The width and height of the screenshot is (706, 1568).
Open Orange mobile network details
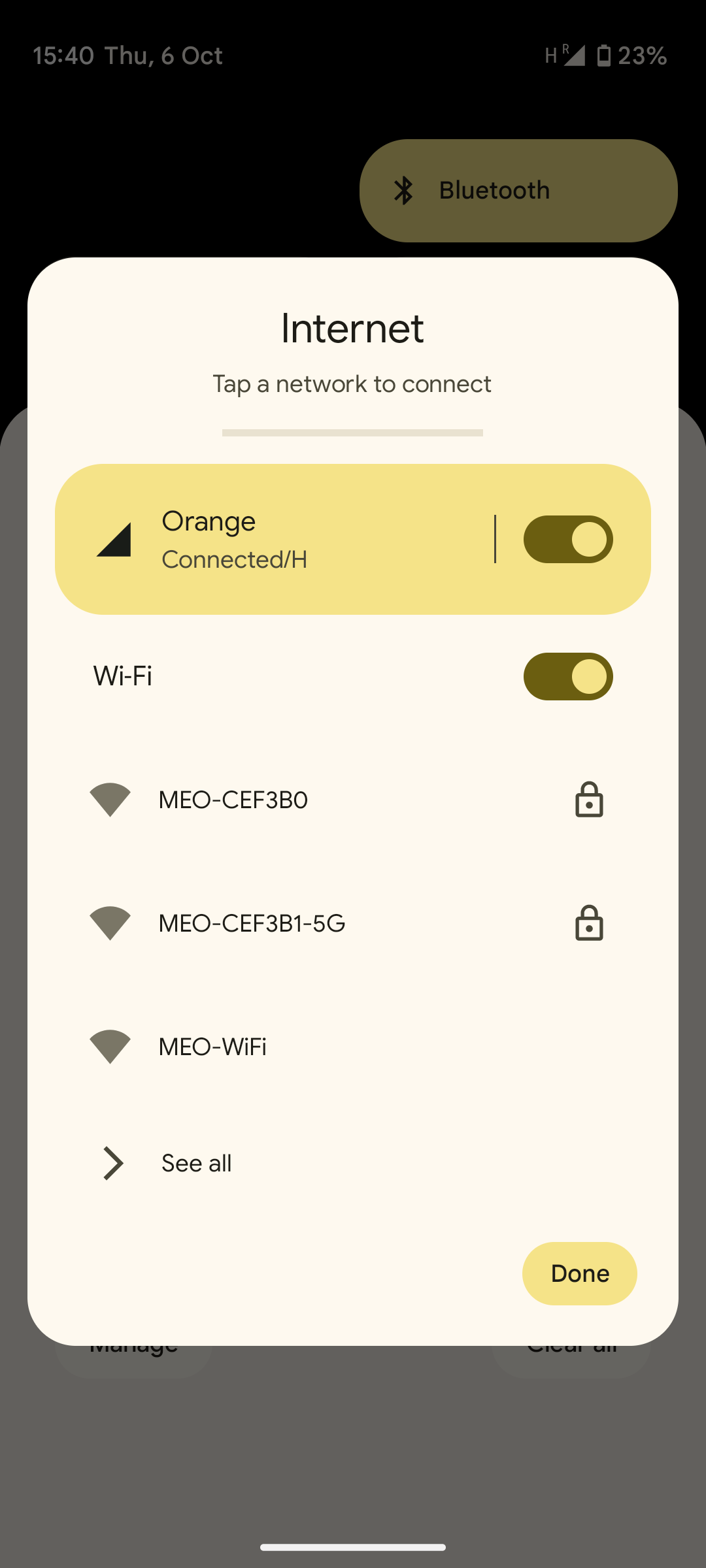pos(275,540)
